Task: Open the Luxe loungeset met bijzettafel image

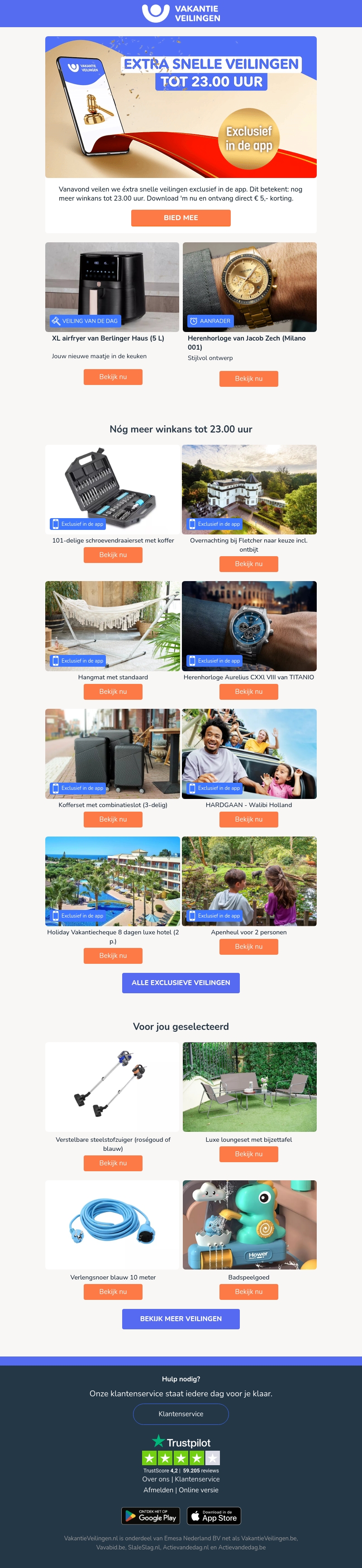Action: 249,1087
